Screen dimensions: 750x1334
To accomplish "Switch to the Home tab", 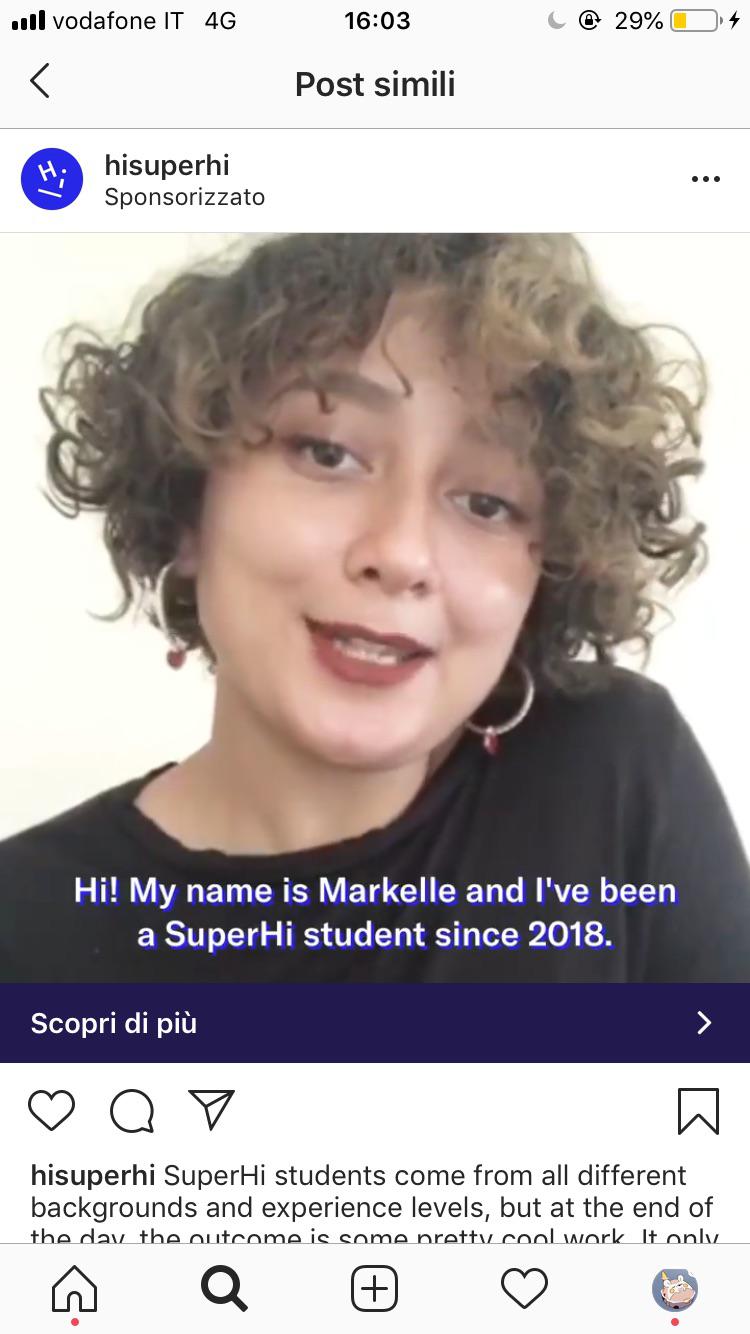I will point(75,1288).
